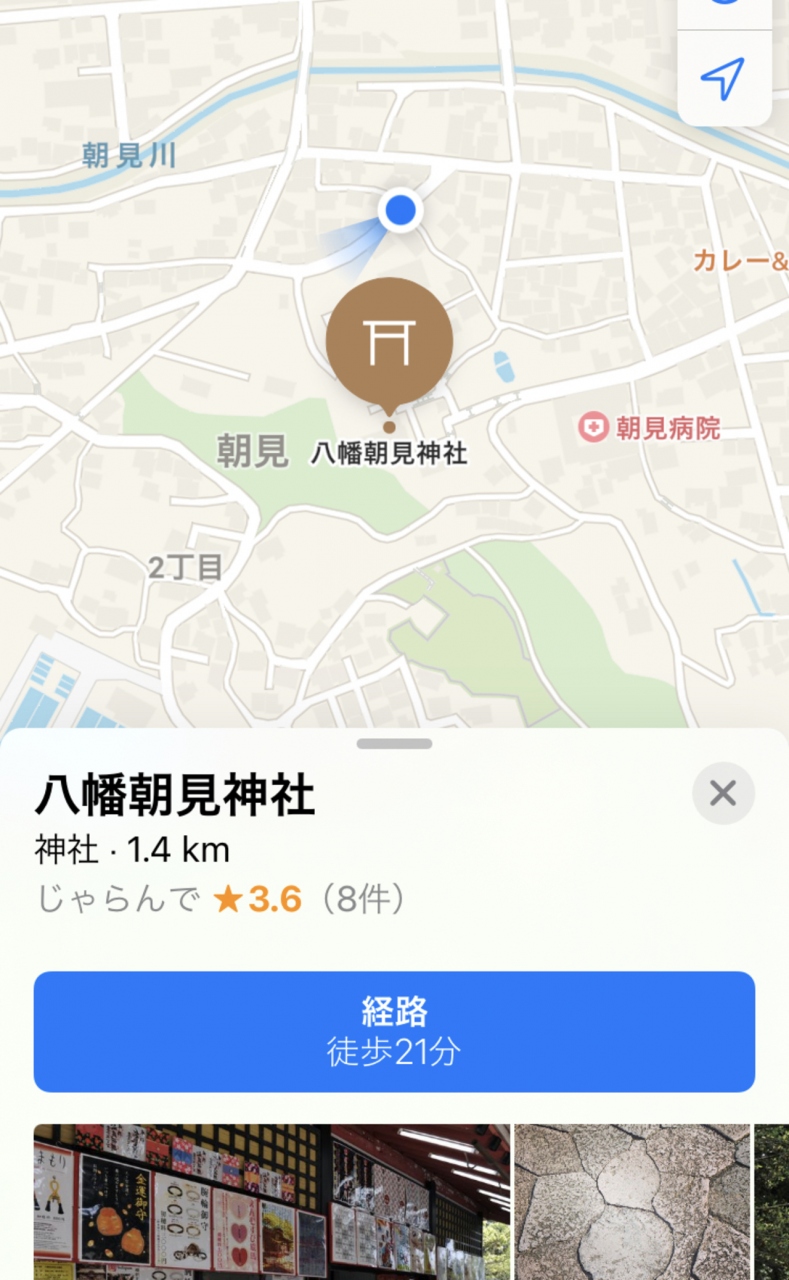
Task: Tap the card grabber handle to expand
Action: [x=394, y=744]
